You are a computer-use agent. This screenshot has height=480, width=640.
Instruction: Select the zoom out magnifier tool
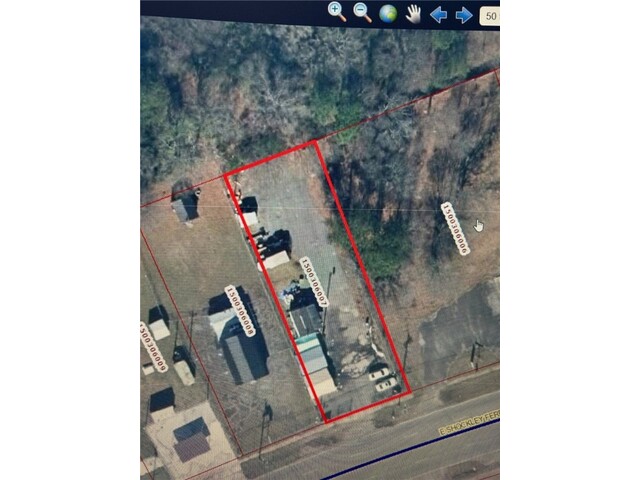362,12
